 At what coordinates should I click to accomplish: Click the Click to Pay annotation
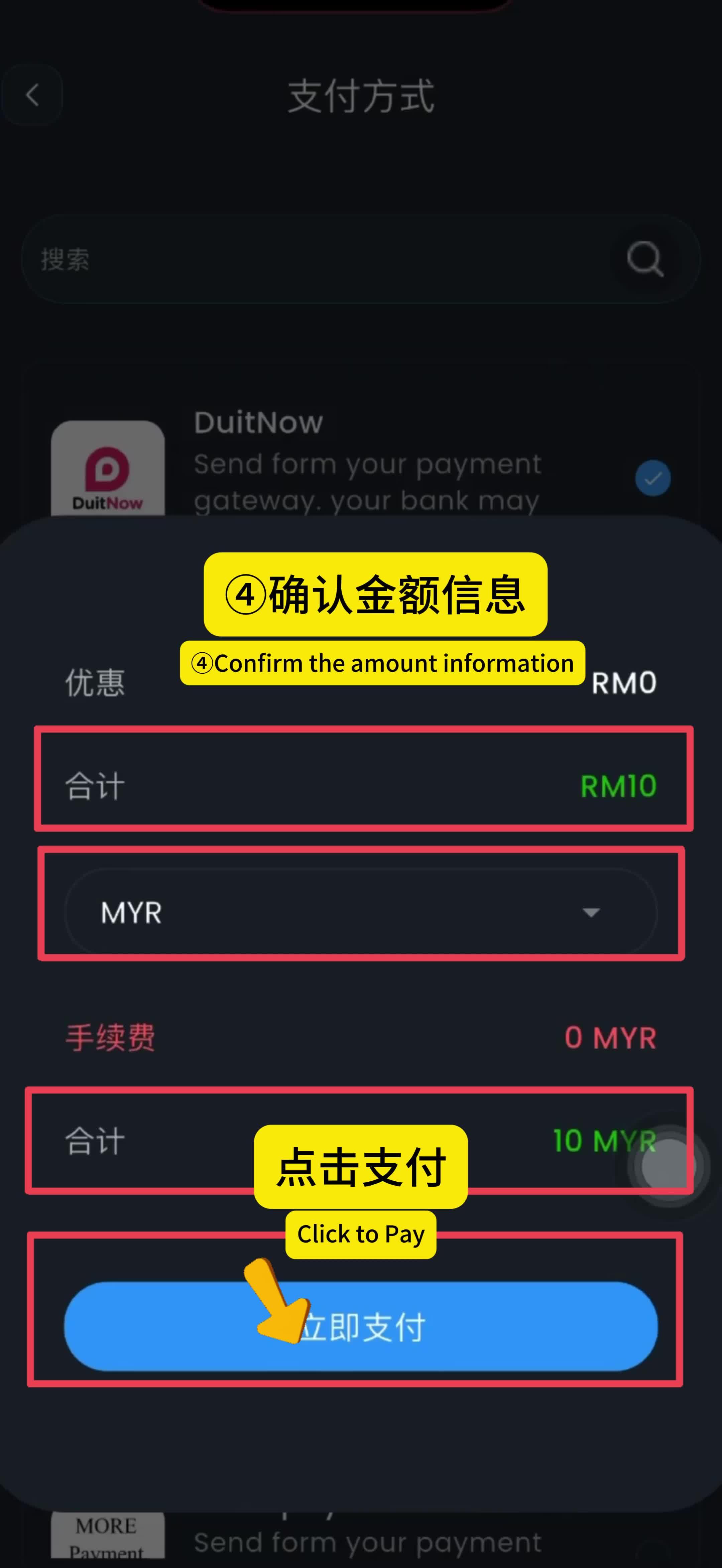360,1234
